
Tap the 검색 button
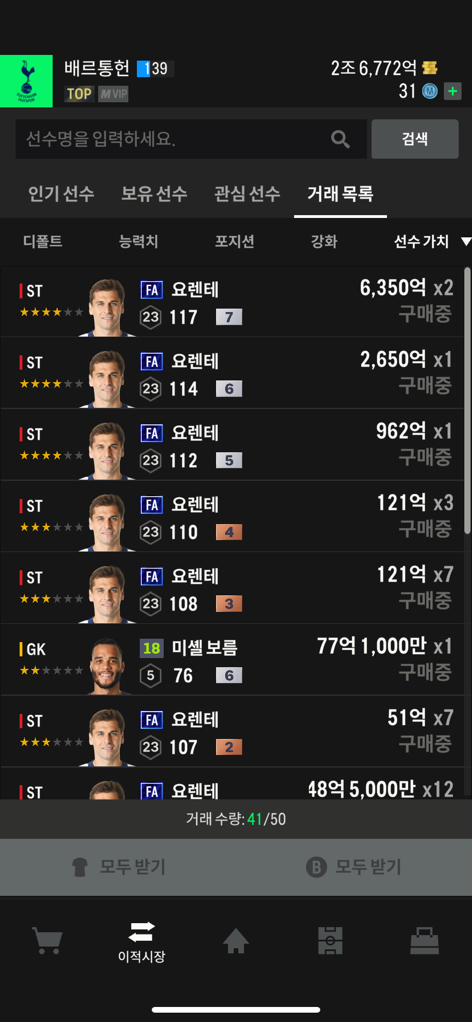(x=415, y=139)
